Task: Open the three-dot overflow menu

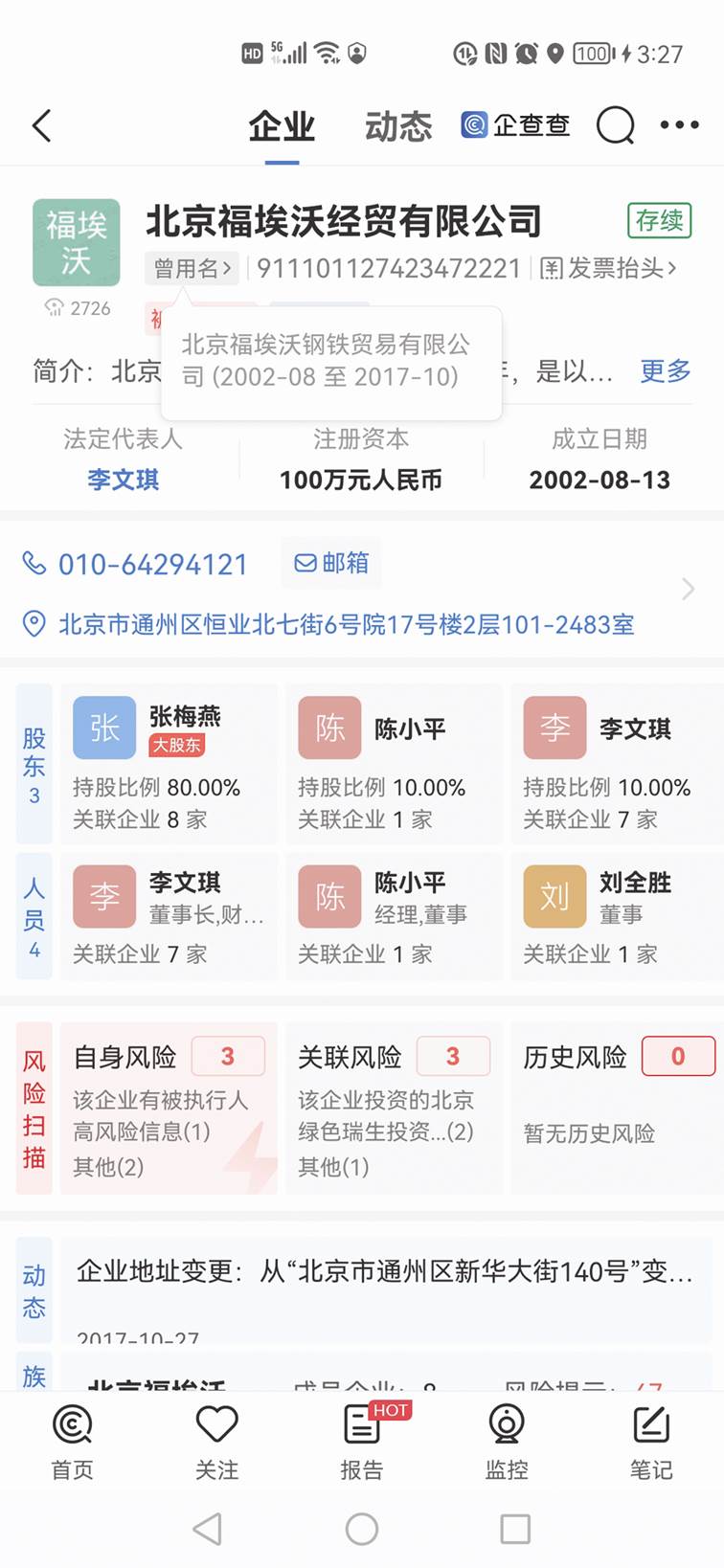Action: point(680,125)
